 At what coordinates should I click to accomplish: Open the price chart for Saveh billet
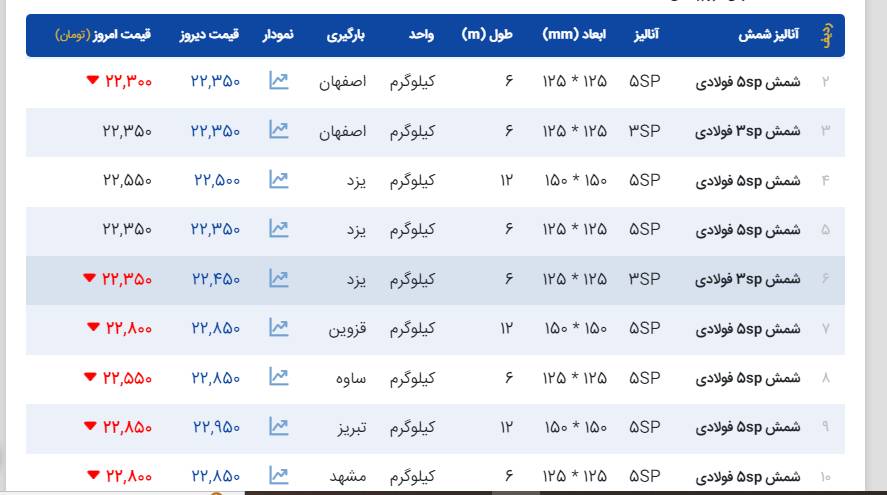coord(279,377)
